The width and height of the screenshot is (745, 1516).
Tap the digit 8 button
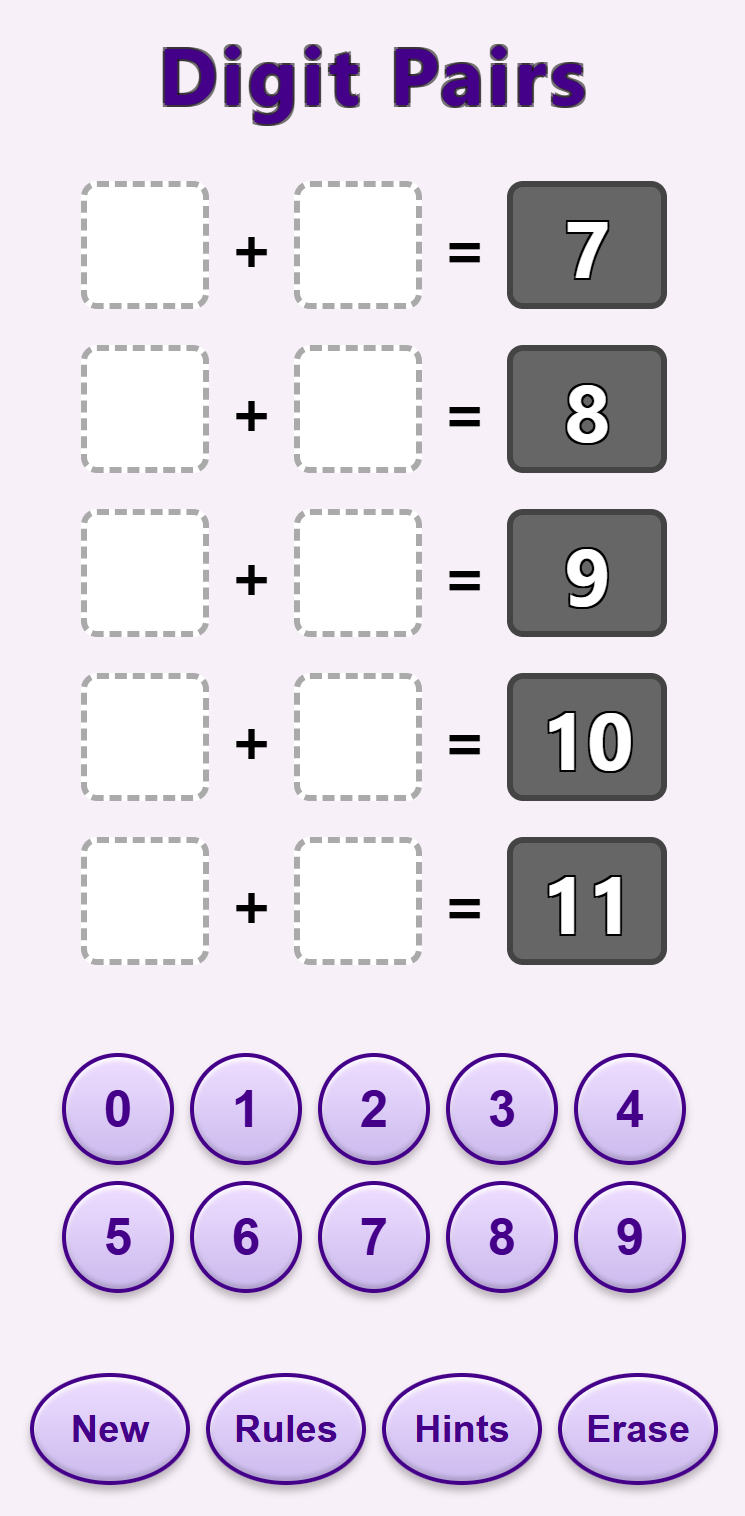coord(502,1237)
